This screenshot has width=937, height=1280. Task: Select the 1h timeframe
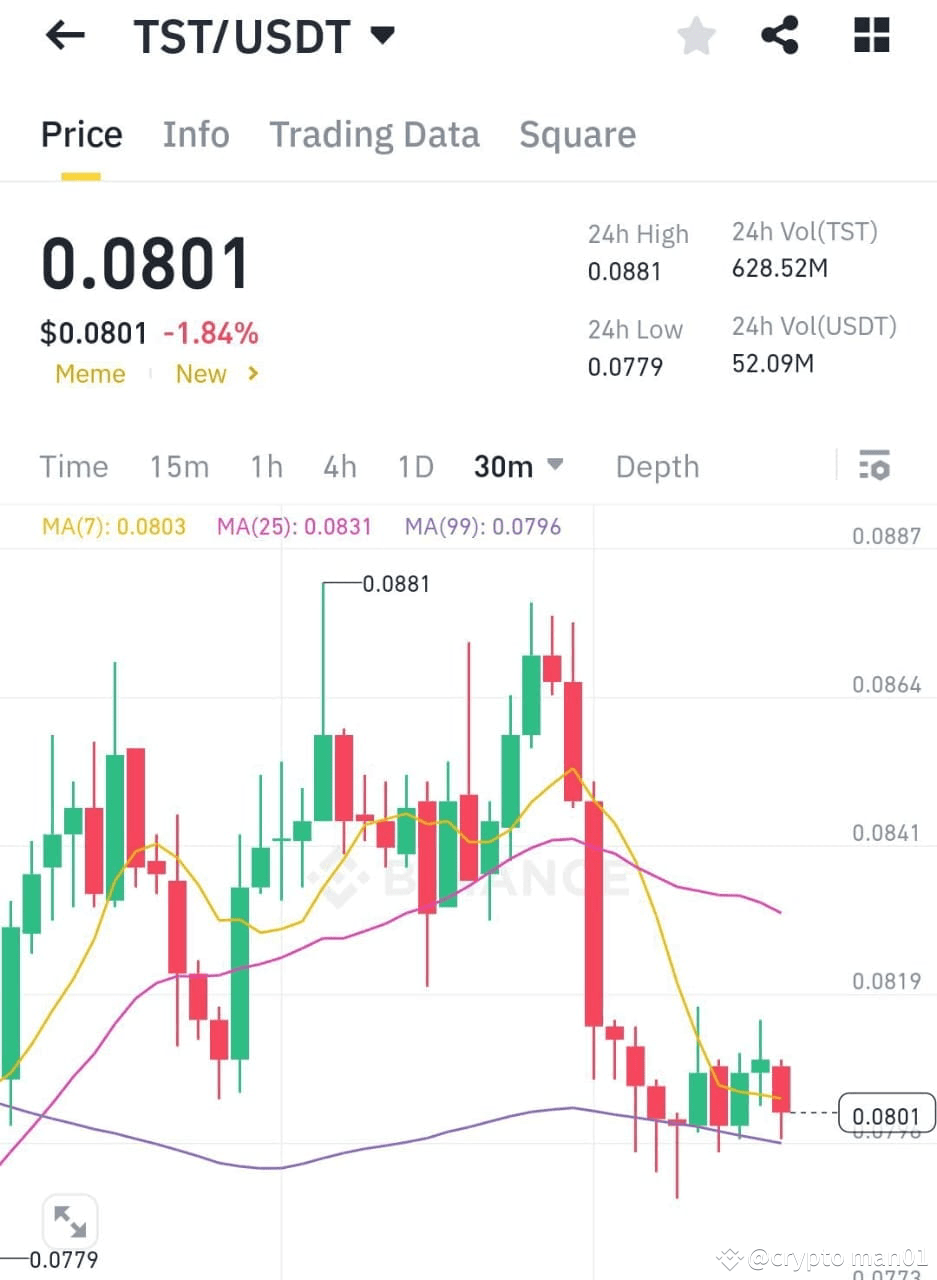pyautogui.click(x=265, y=466)
